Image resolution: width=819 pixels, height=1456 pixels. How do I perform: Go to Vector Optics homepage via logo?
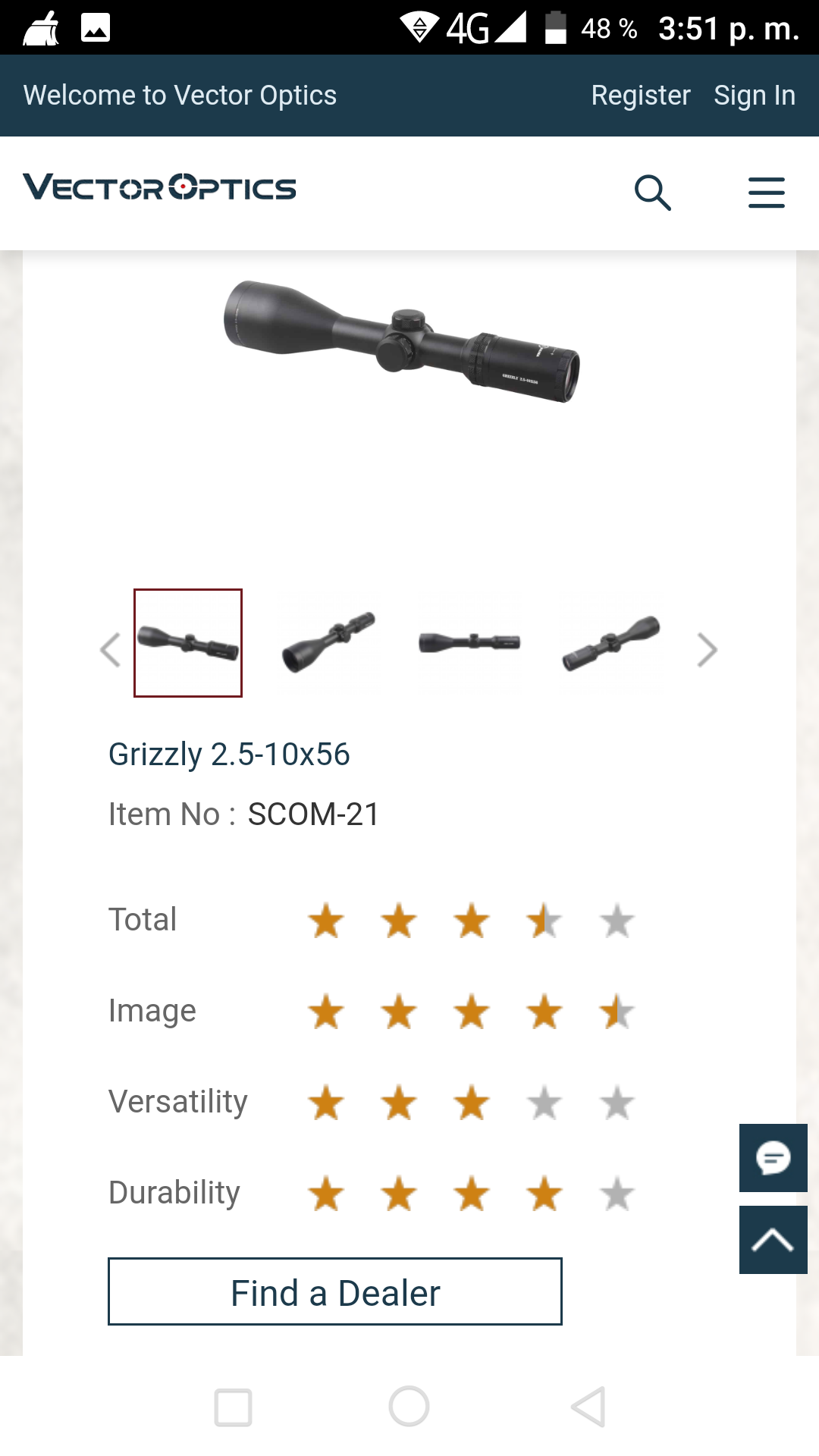coord(160,187)
